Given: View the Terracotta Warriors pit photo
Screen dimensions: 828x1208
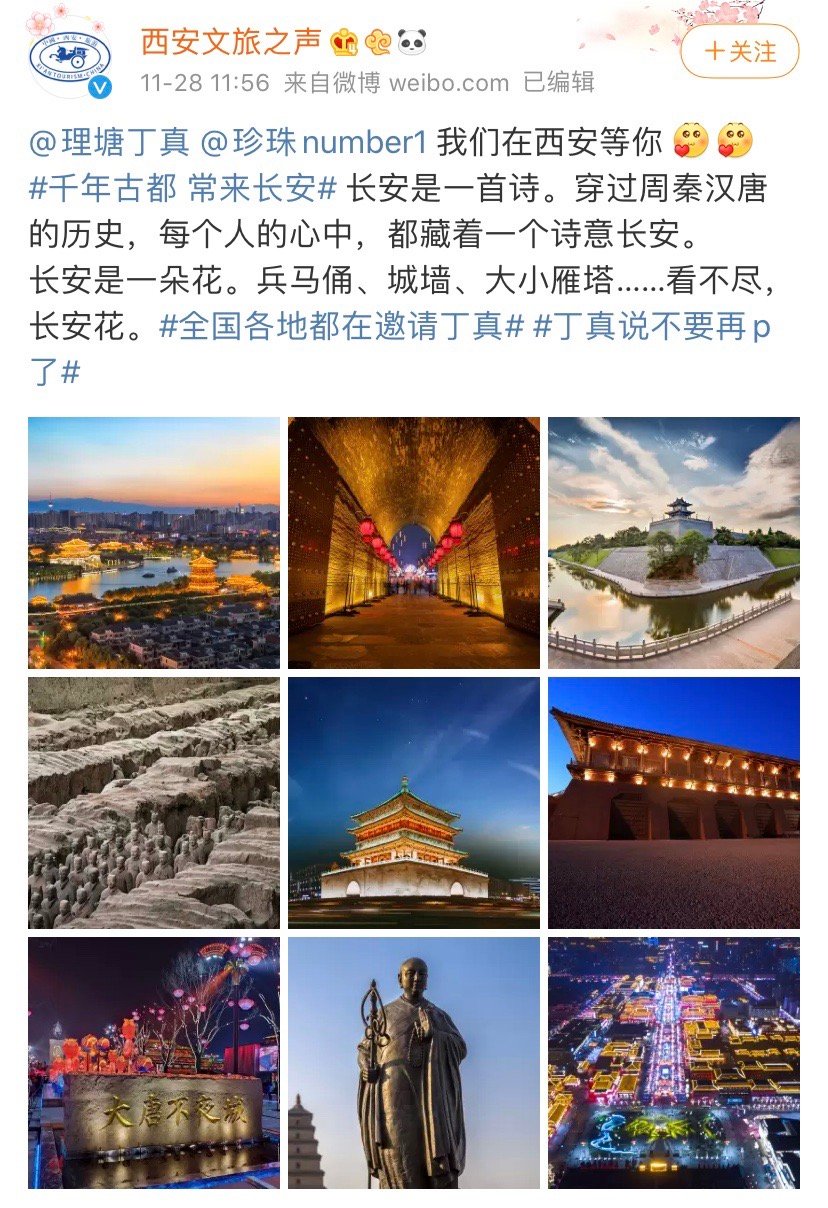Looking at the screenshot, I should tap(154, 803).
